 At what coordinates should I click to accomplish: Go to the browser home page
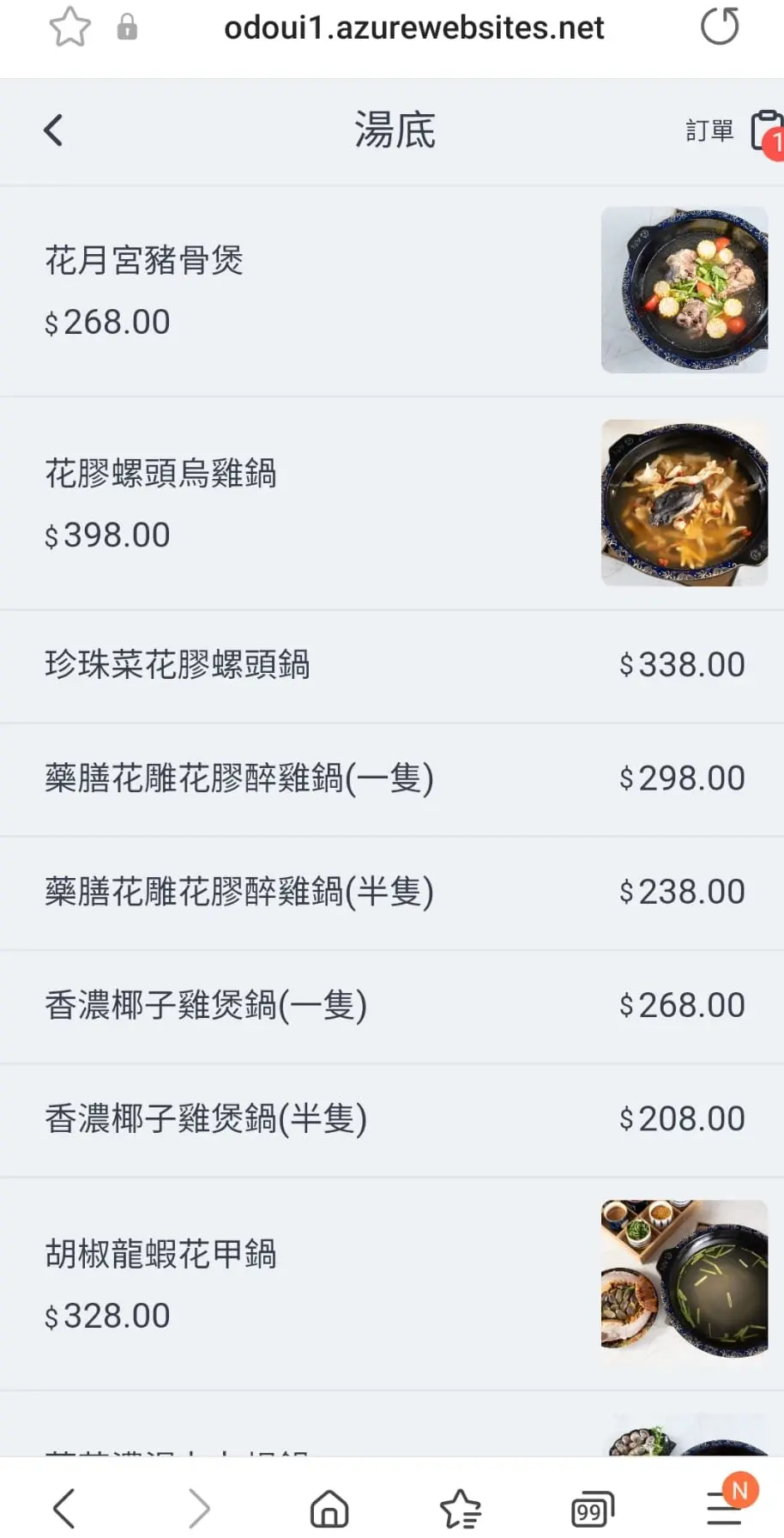click(x=329, y=1508)
